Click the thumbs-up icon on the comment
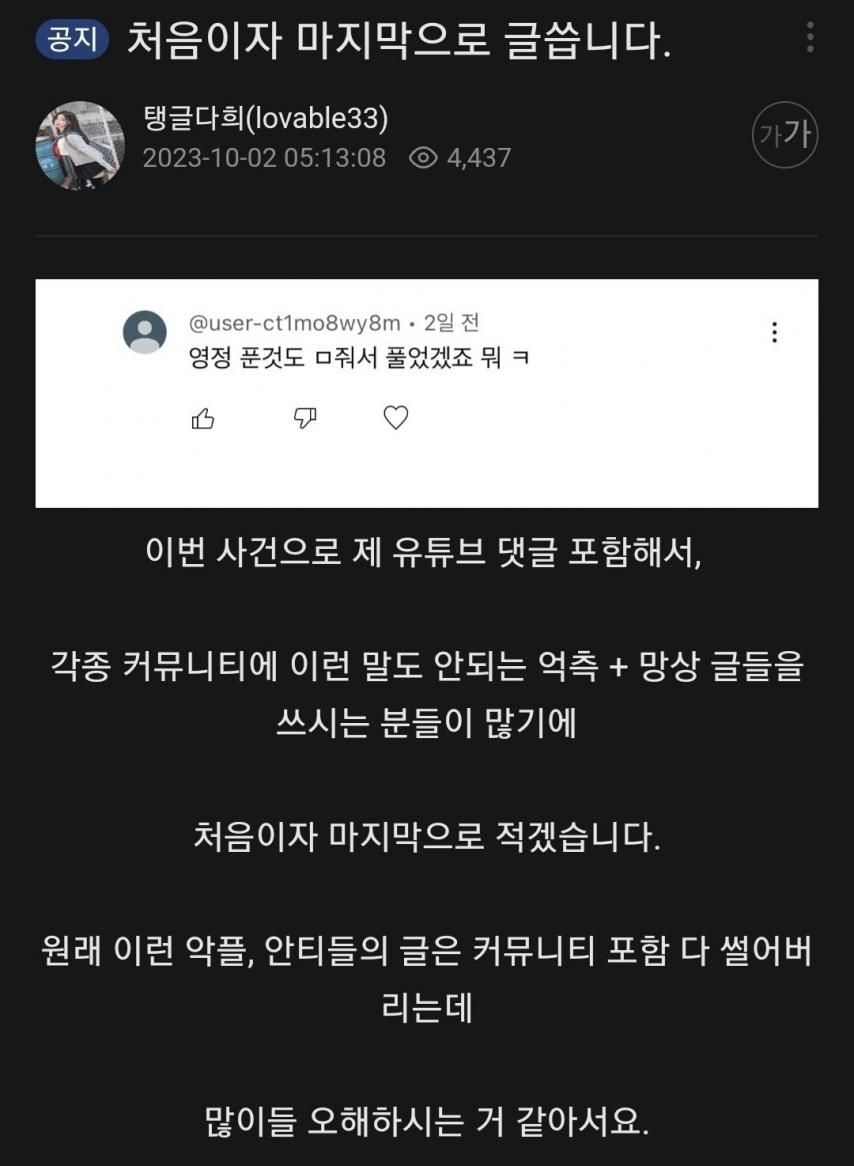Viewport: 854px width, 1166px height. 204,419
